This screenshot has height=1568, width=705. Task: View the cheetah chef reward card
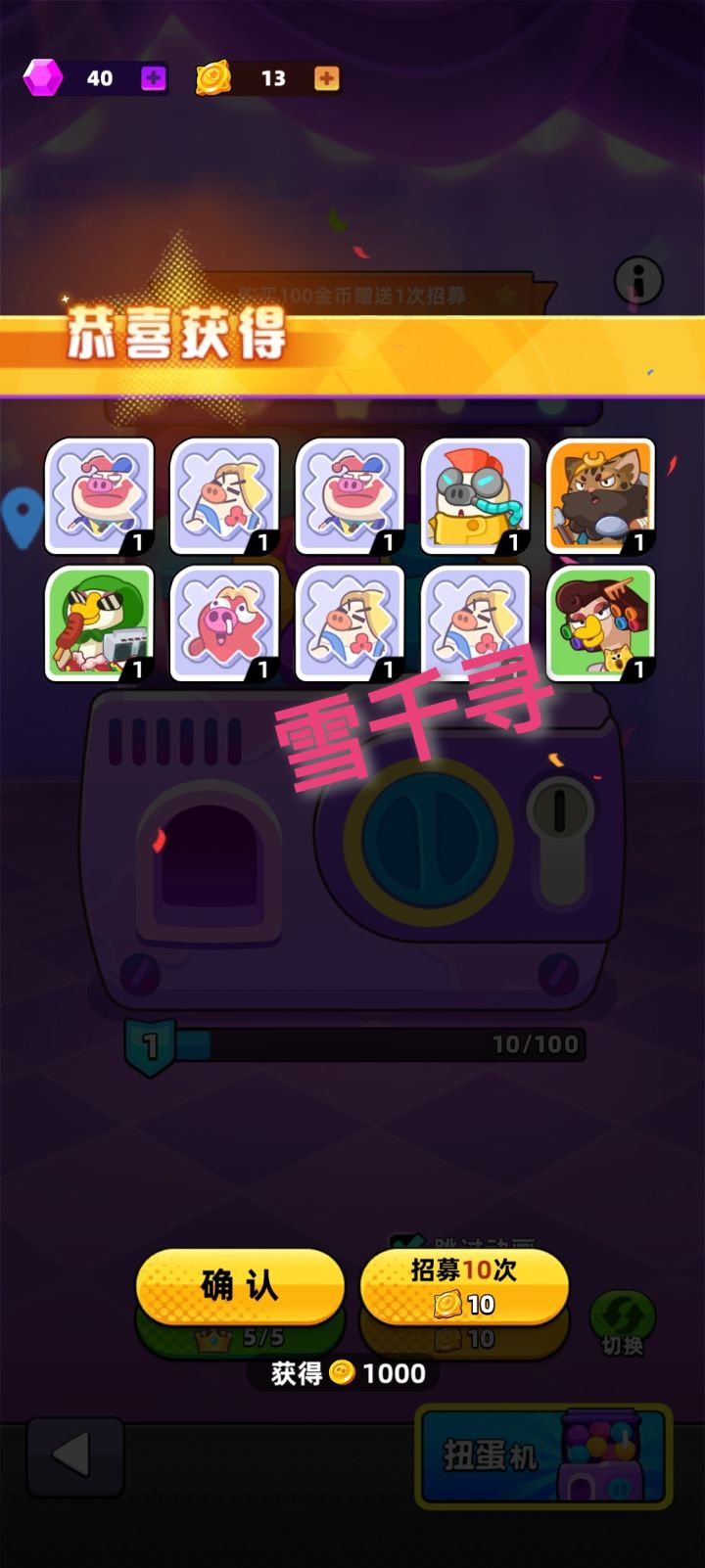coord(601,496)
